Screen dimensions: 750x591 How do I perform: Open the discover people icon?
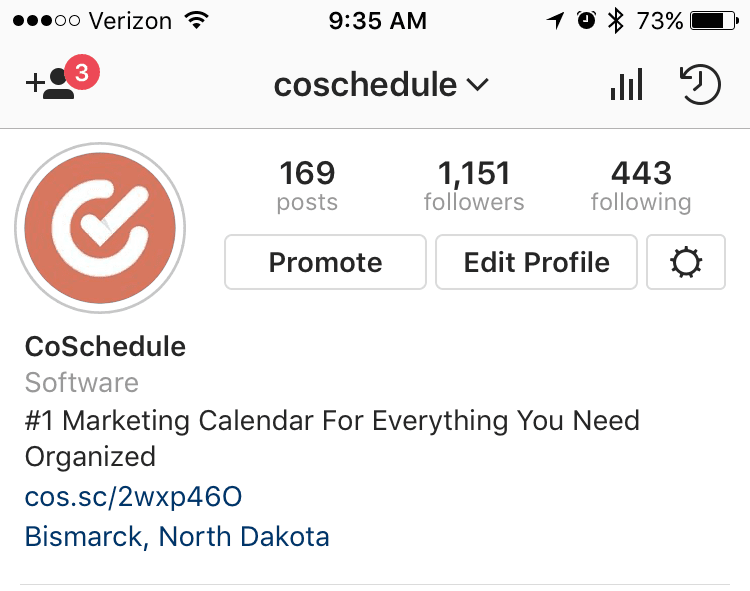pyautogui.click(x=52, y=84)
